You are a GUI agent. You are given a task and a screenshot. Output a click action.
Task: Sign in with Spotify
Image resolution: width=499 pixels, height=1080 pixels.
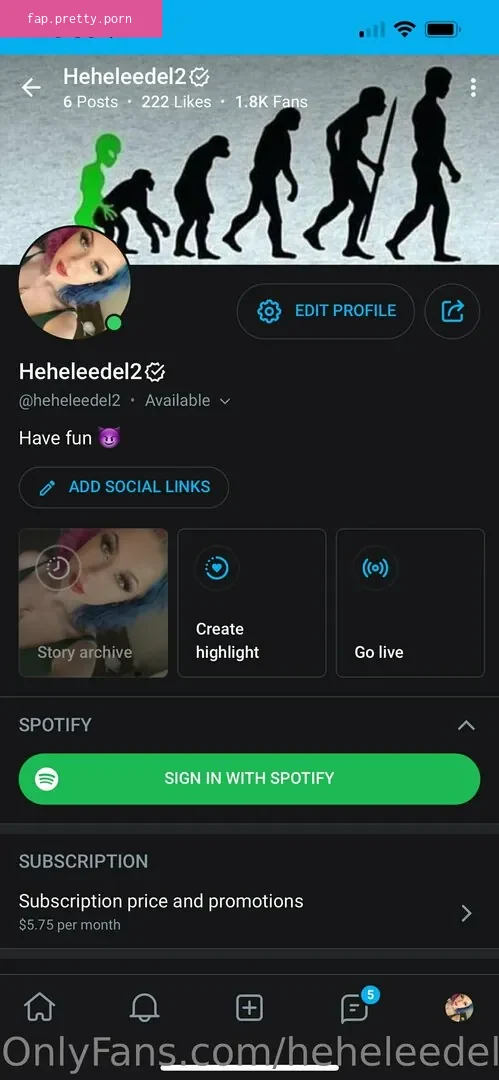coord(250,778)
